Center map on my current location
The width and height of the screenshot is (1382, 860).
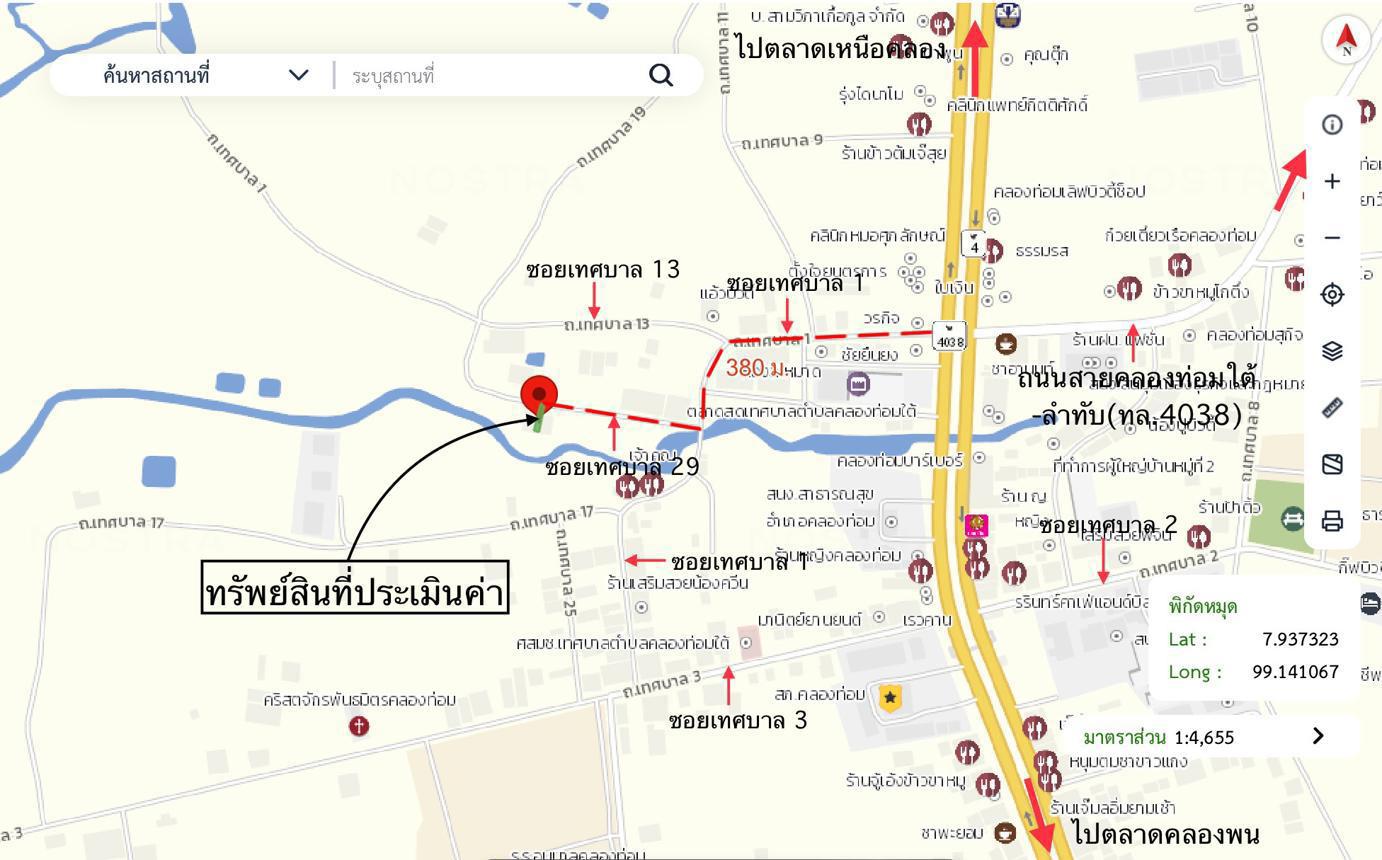coord(1332,294)
